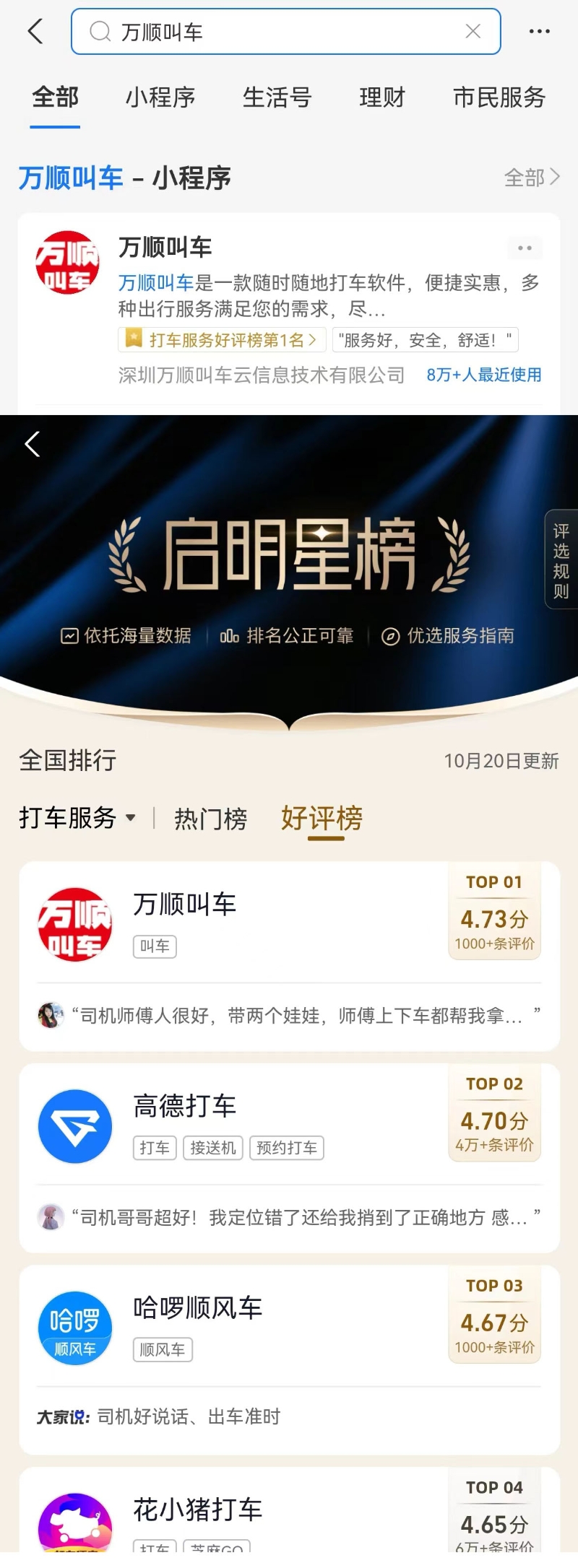Viewport: 578px width, 1568px height.
Task: Go back from search results
Action: (x=35, y=31)
